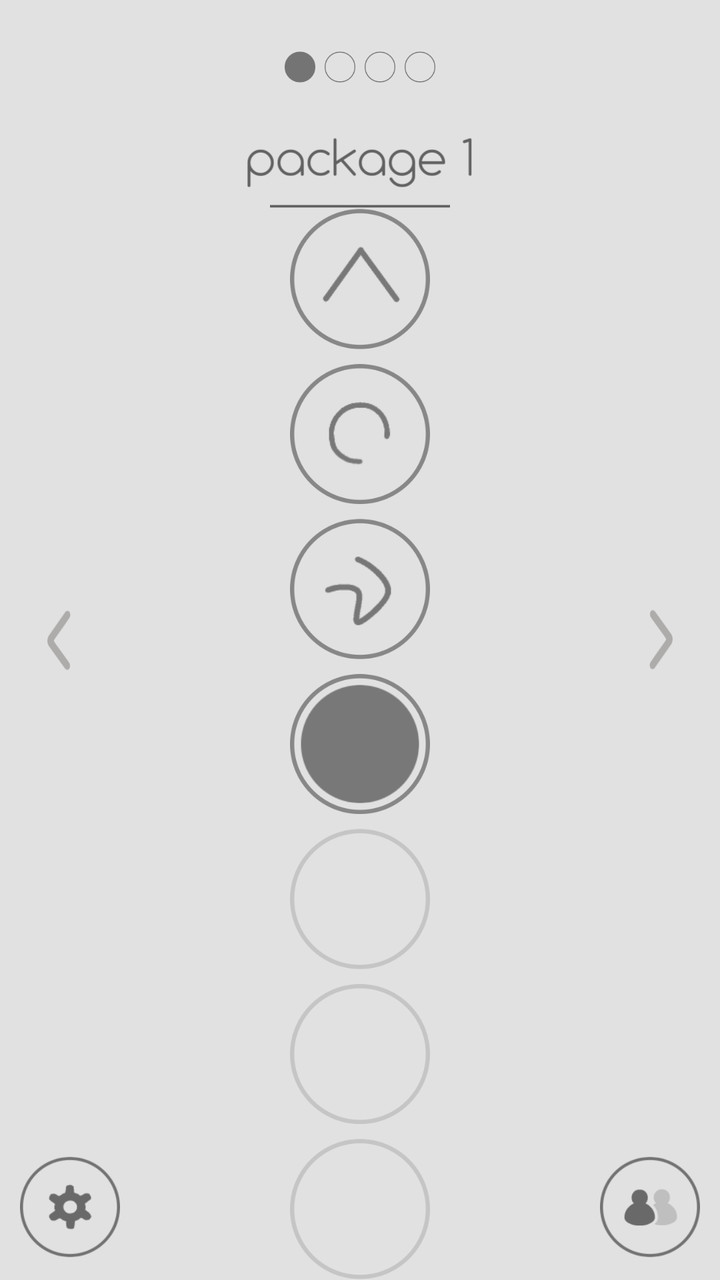
Task: Tap the second locked level circle
Action: (x=359, y=1053)
